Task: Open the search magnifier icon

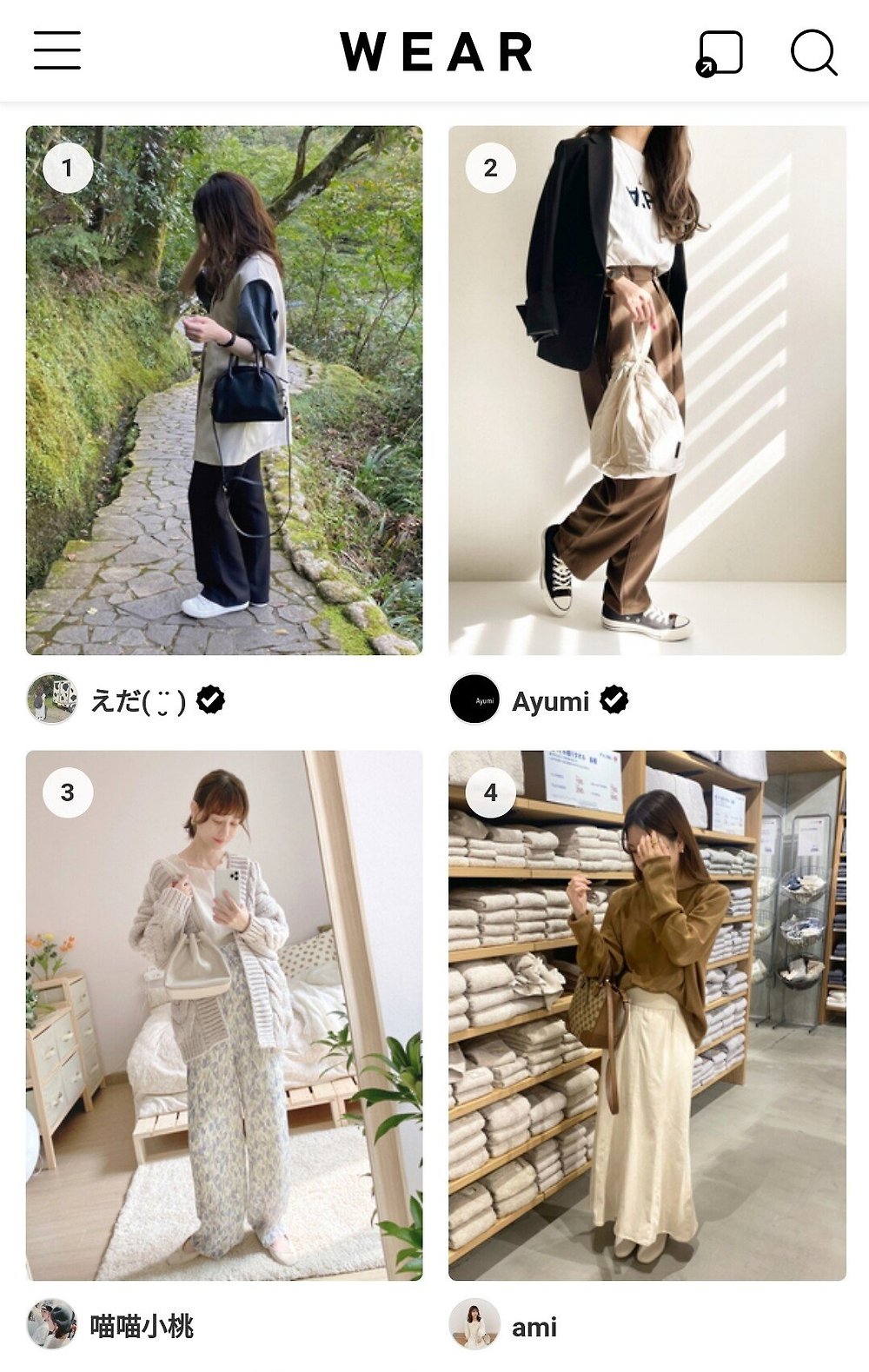Action: pos(813,53)
